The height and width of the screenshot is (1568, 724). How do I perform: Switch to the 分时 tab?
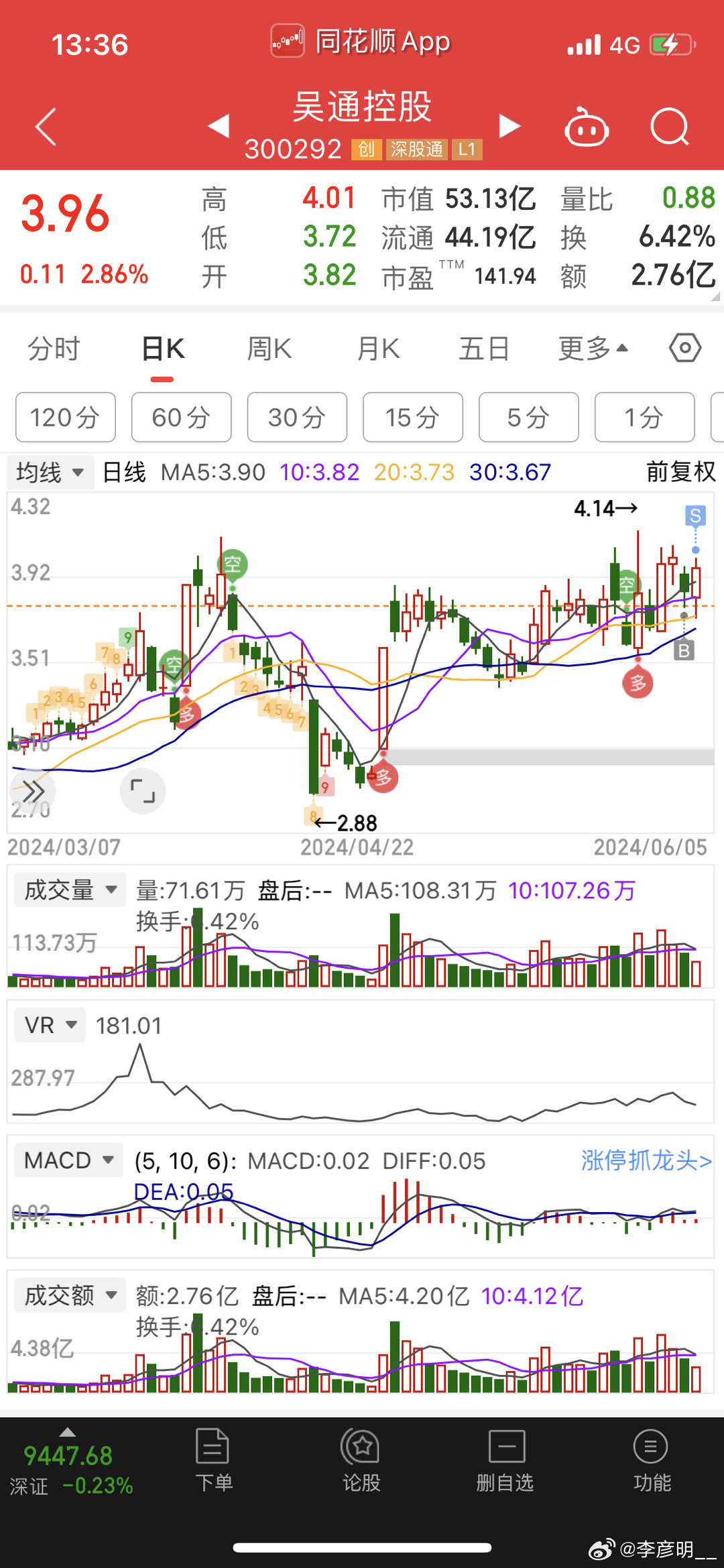(54, 348)
